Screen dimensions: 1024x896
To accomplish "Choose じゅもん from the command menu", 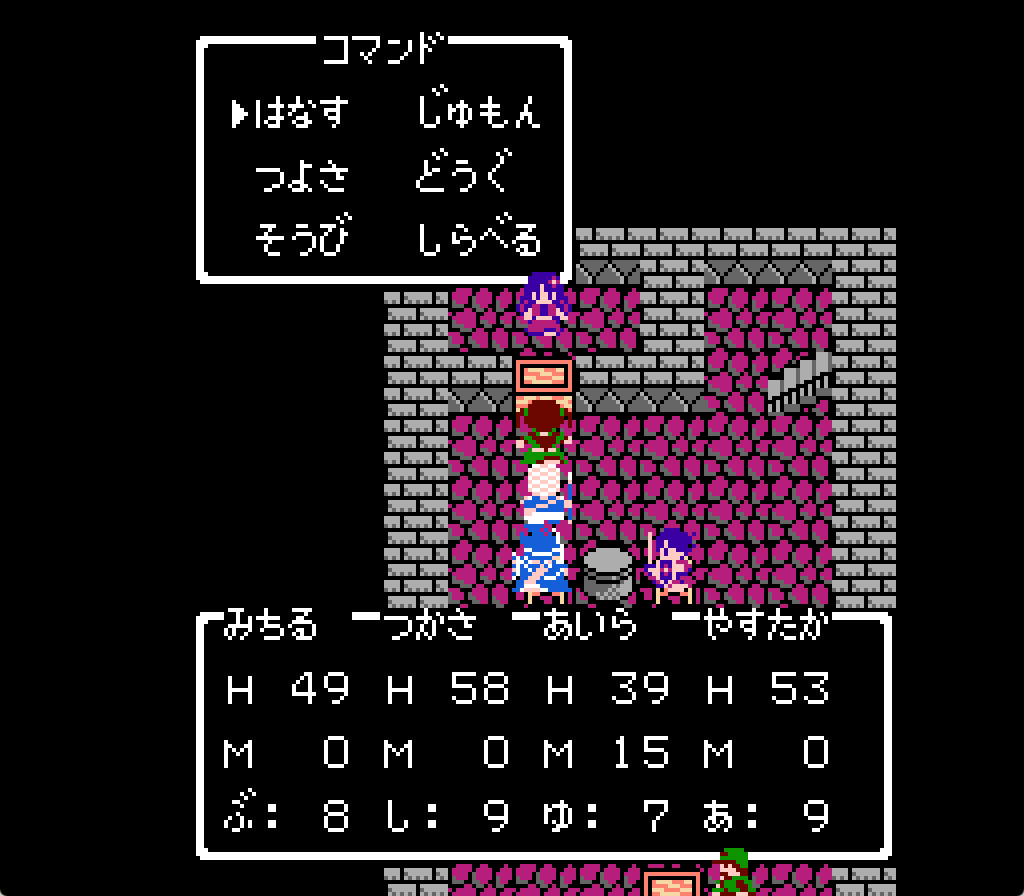I will tap(478, 114).
